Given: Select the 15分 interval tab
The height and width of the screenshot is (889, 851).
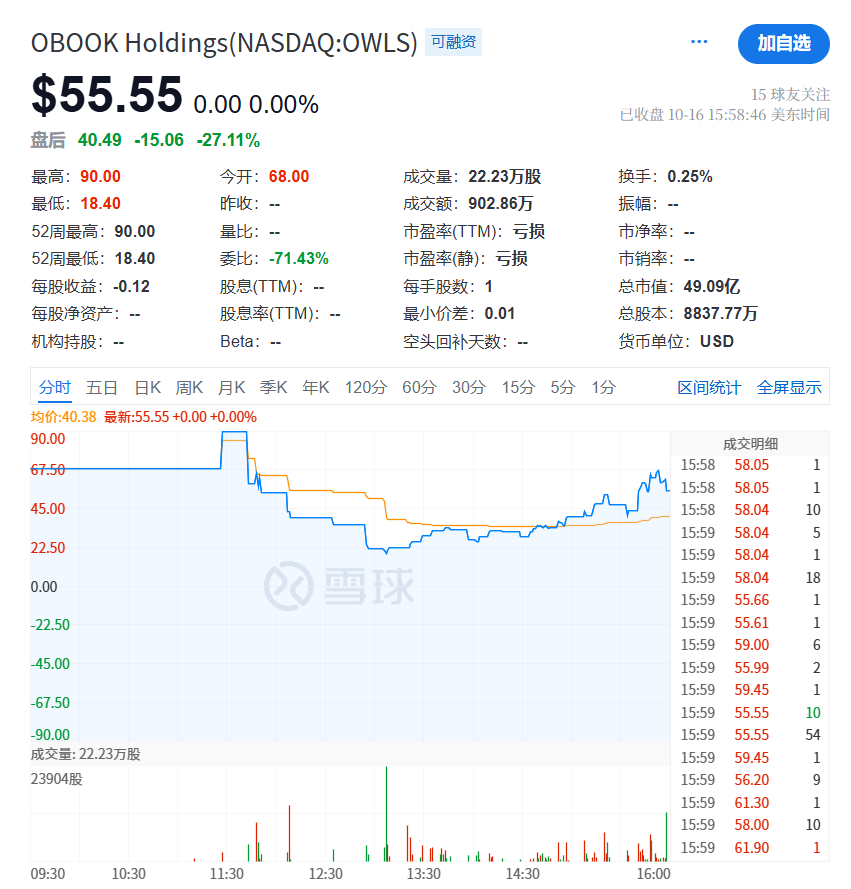Looking at the screenshot, I should pos(518,388).
